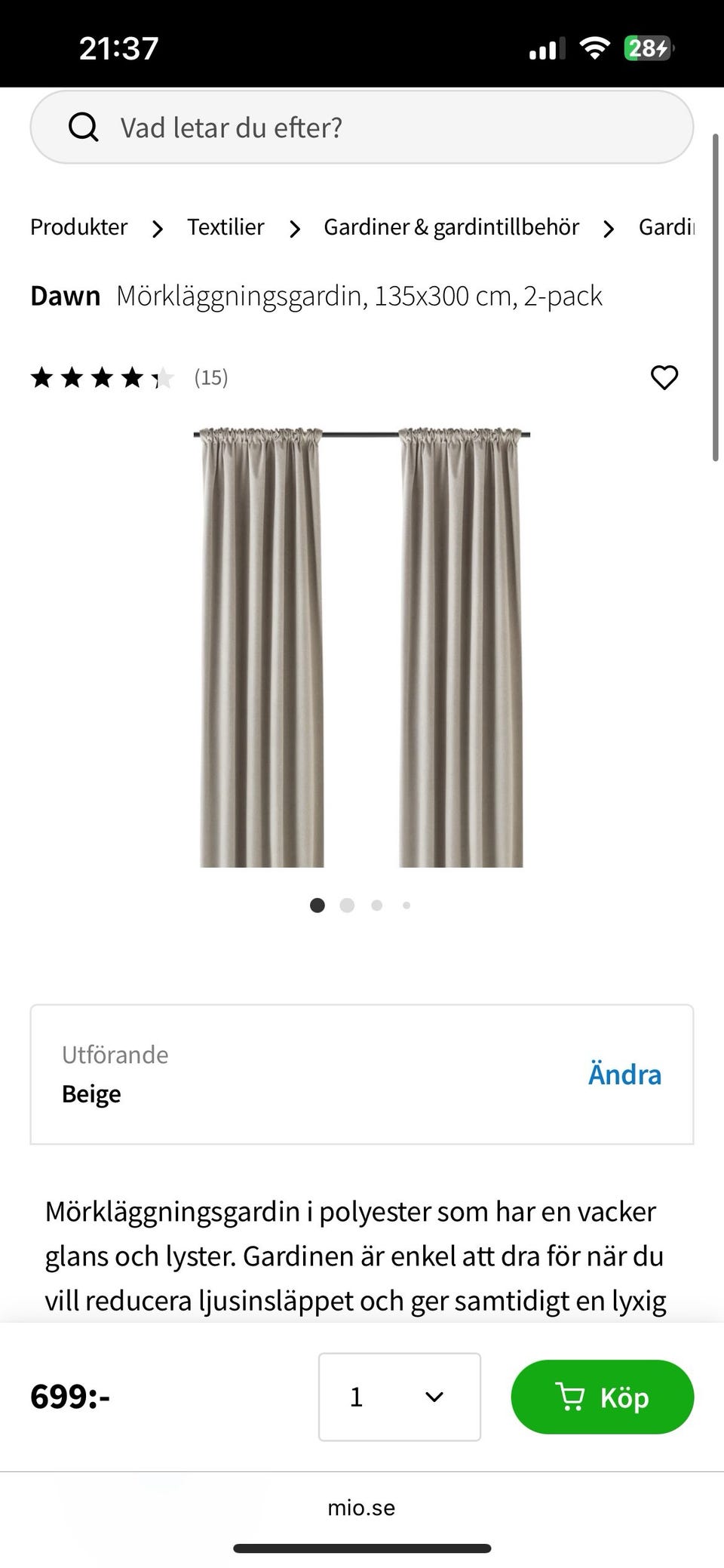Tap the "Vad letar du efter?" search field

click(362, 128)
